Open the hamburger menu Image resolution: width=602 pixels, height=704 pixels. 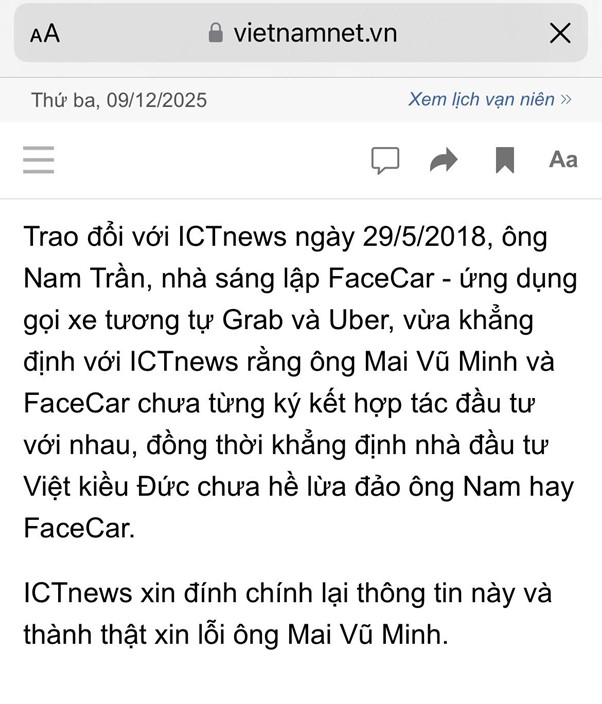coord(38,160)
